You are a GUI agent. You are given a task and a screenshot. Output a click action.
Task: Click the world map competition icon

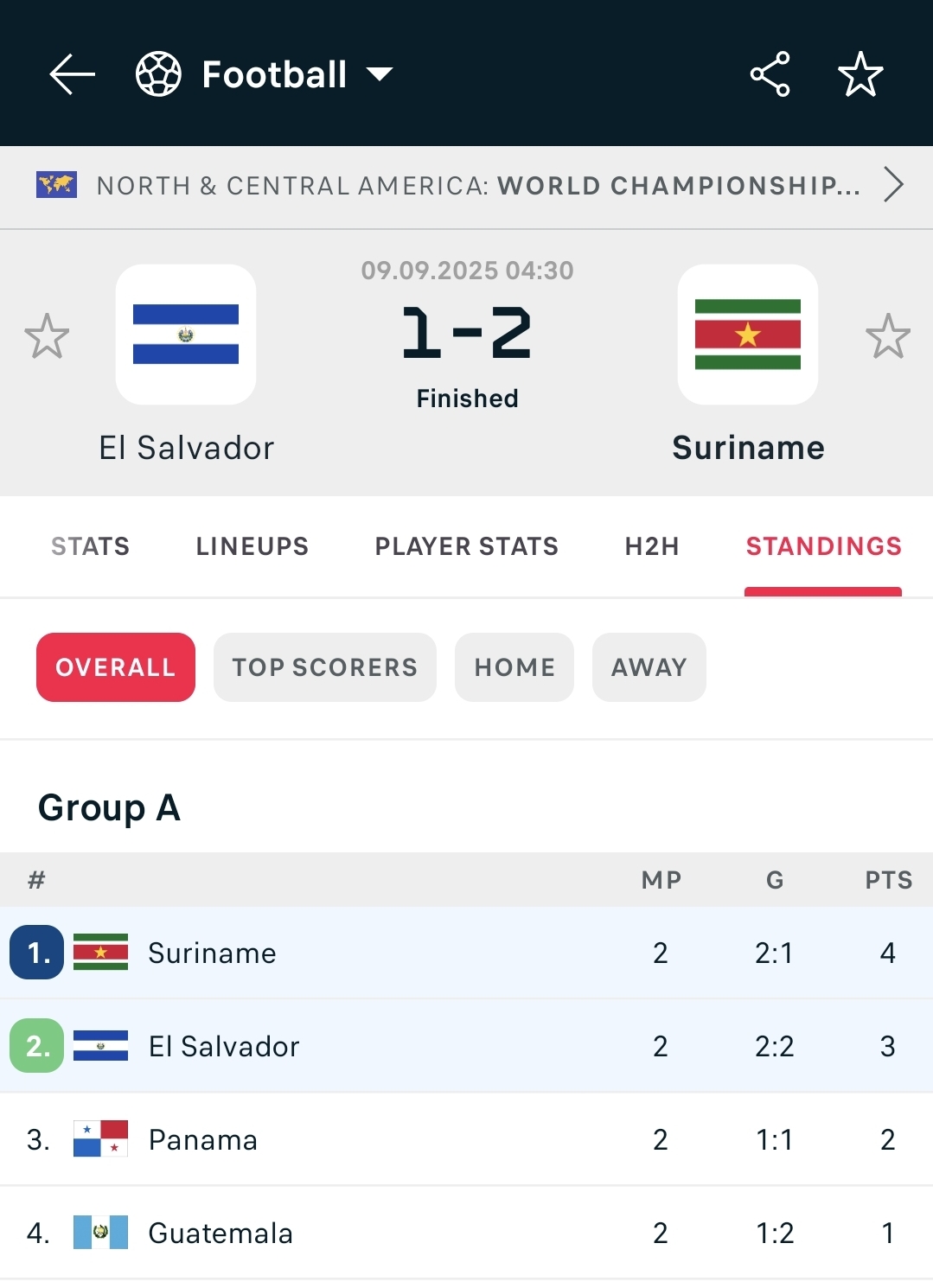[x=57, y=185]
